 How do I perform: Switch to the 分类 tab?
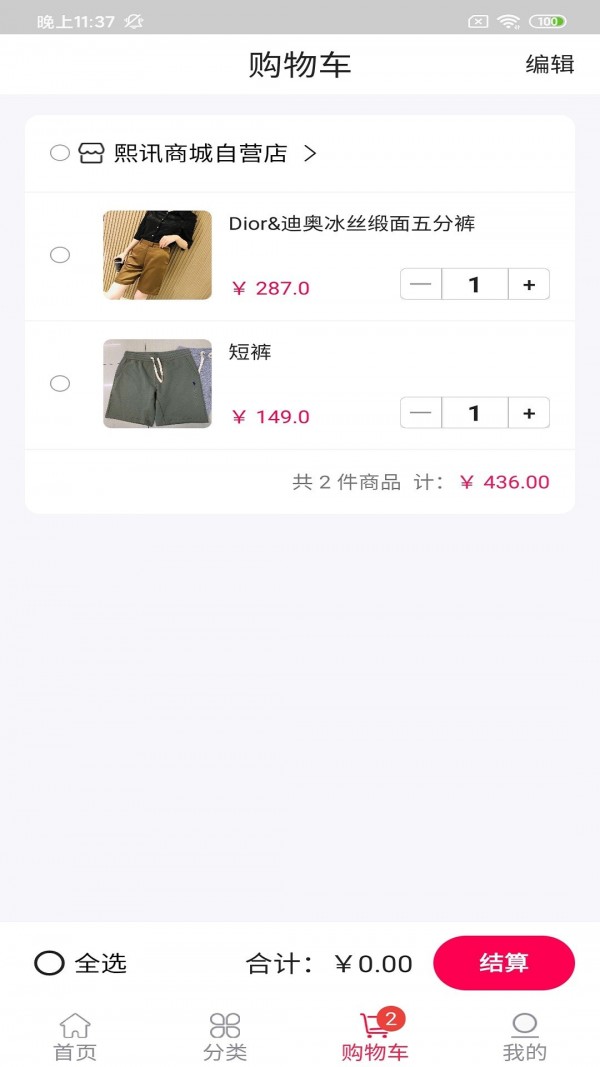(225, 1037)
